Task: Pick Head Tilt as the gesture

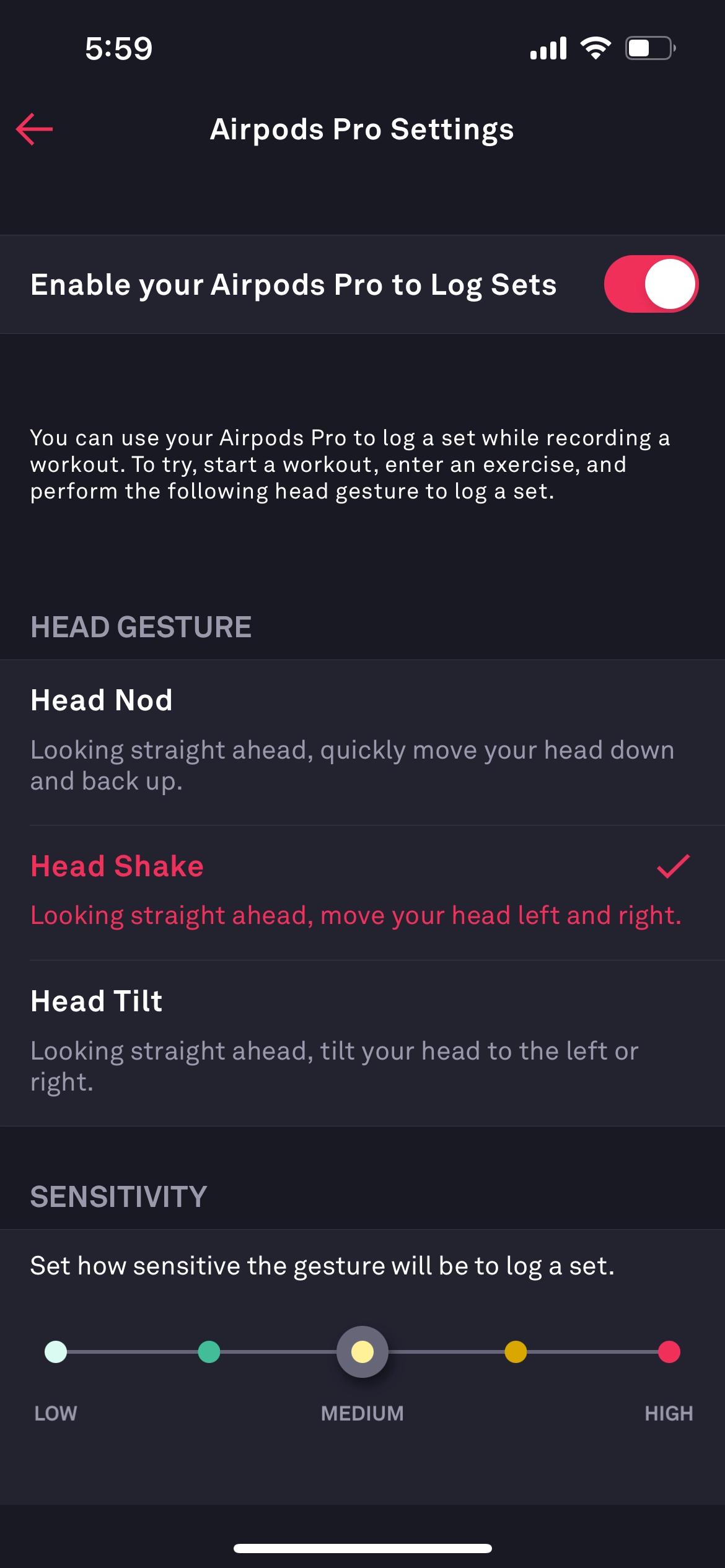Action: (362, 1042)
